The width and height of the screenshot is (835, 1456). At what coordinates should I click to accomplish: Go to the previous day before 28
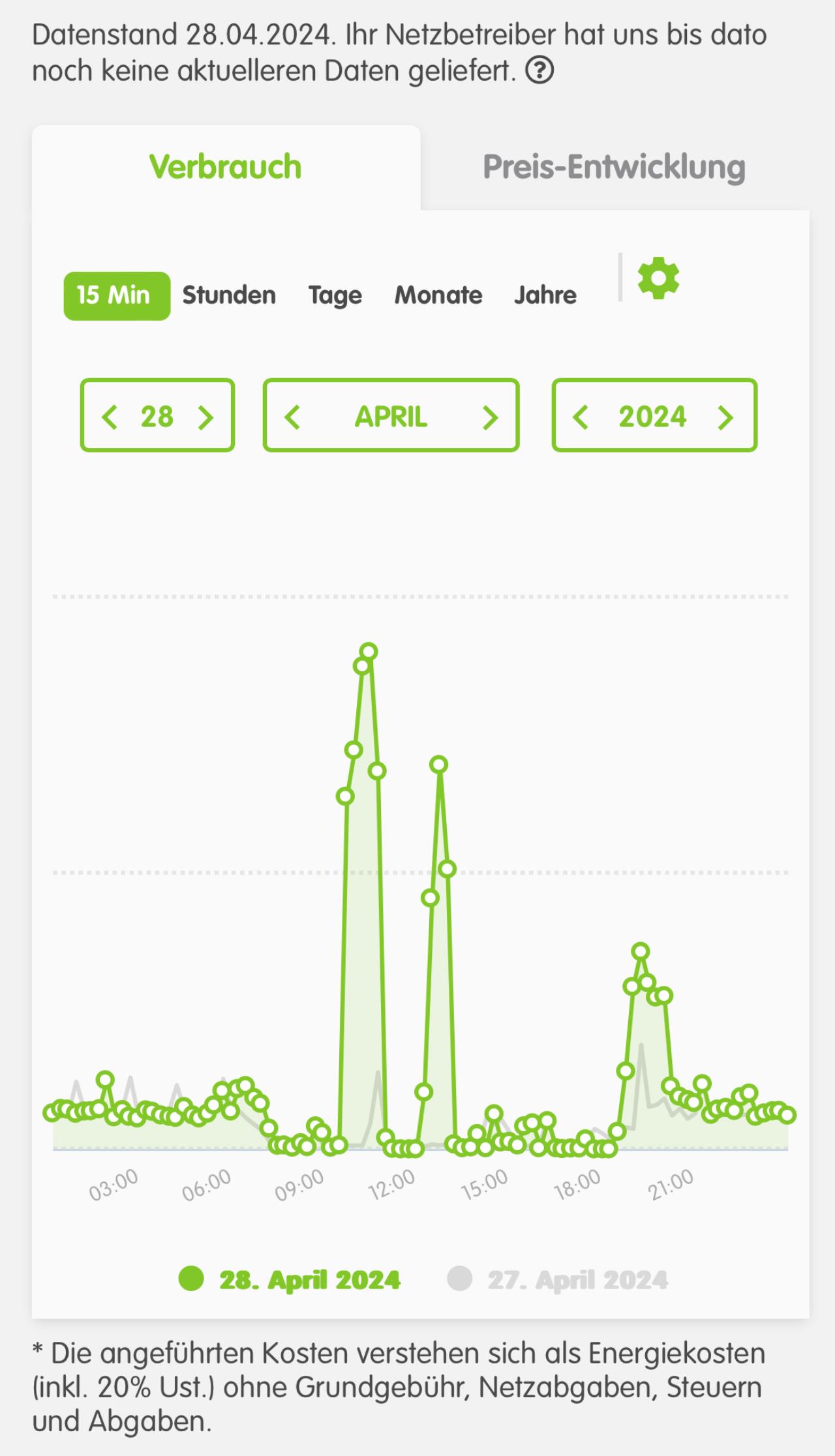[x=110, y=417]
